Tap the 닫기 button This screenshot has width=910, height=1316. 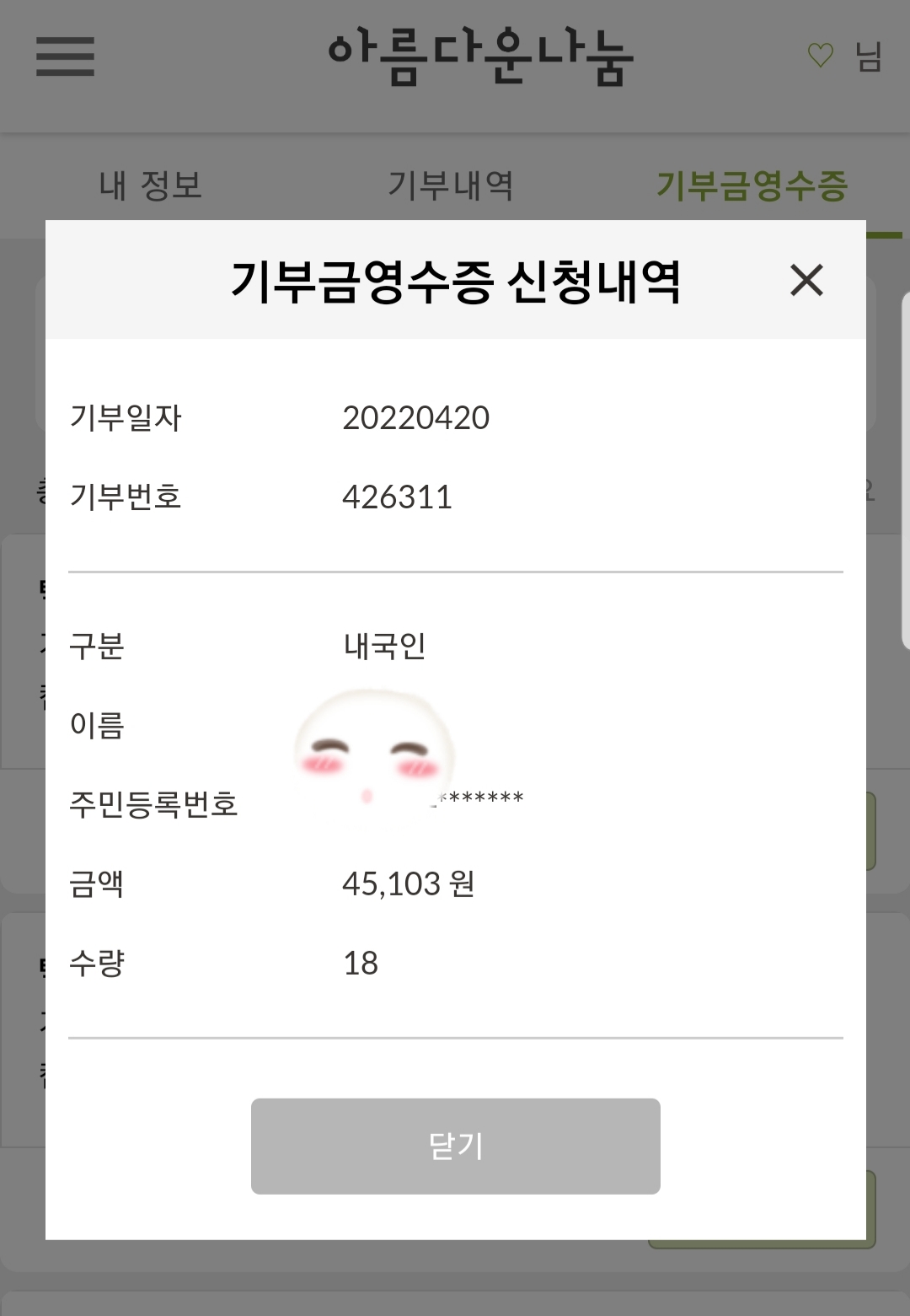455,1146
